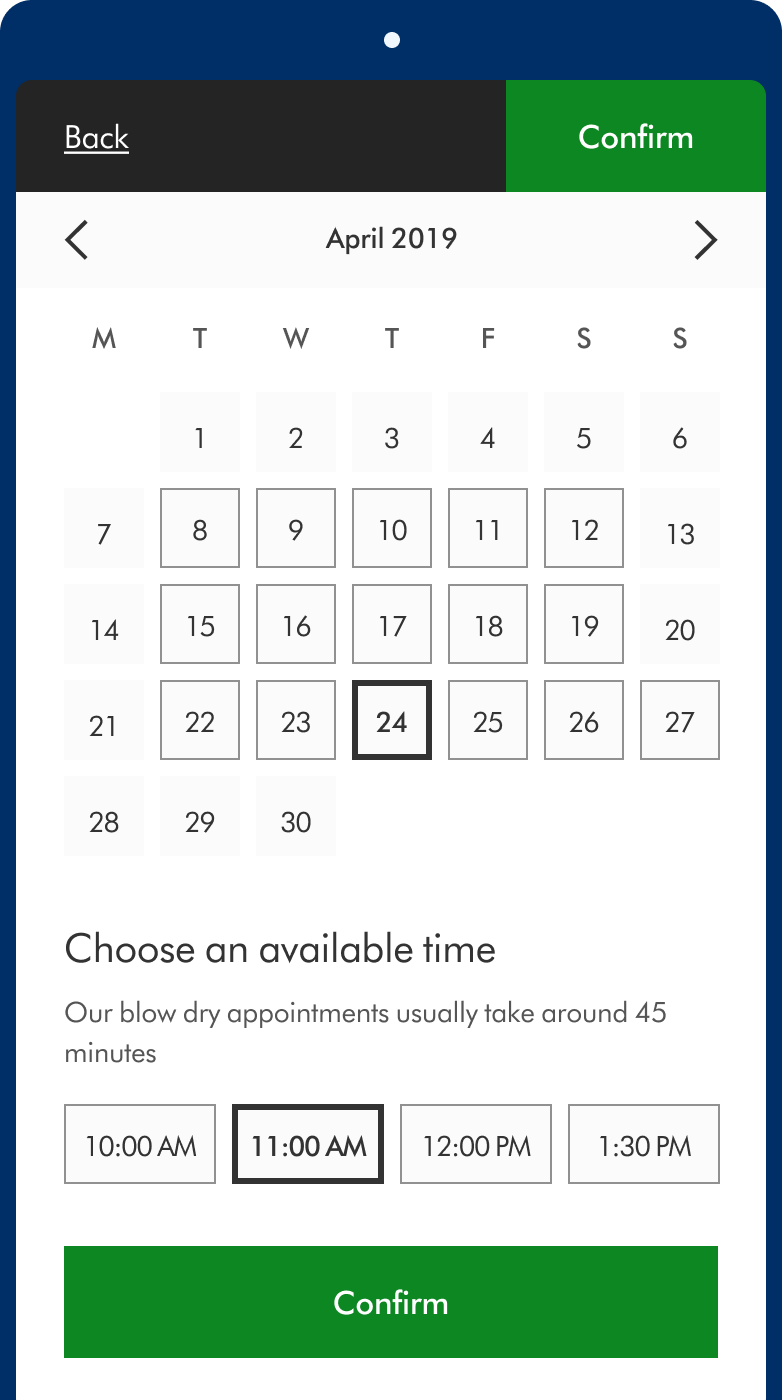
Task: Select the 1:30 PM time slot
Action: 644,1145
